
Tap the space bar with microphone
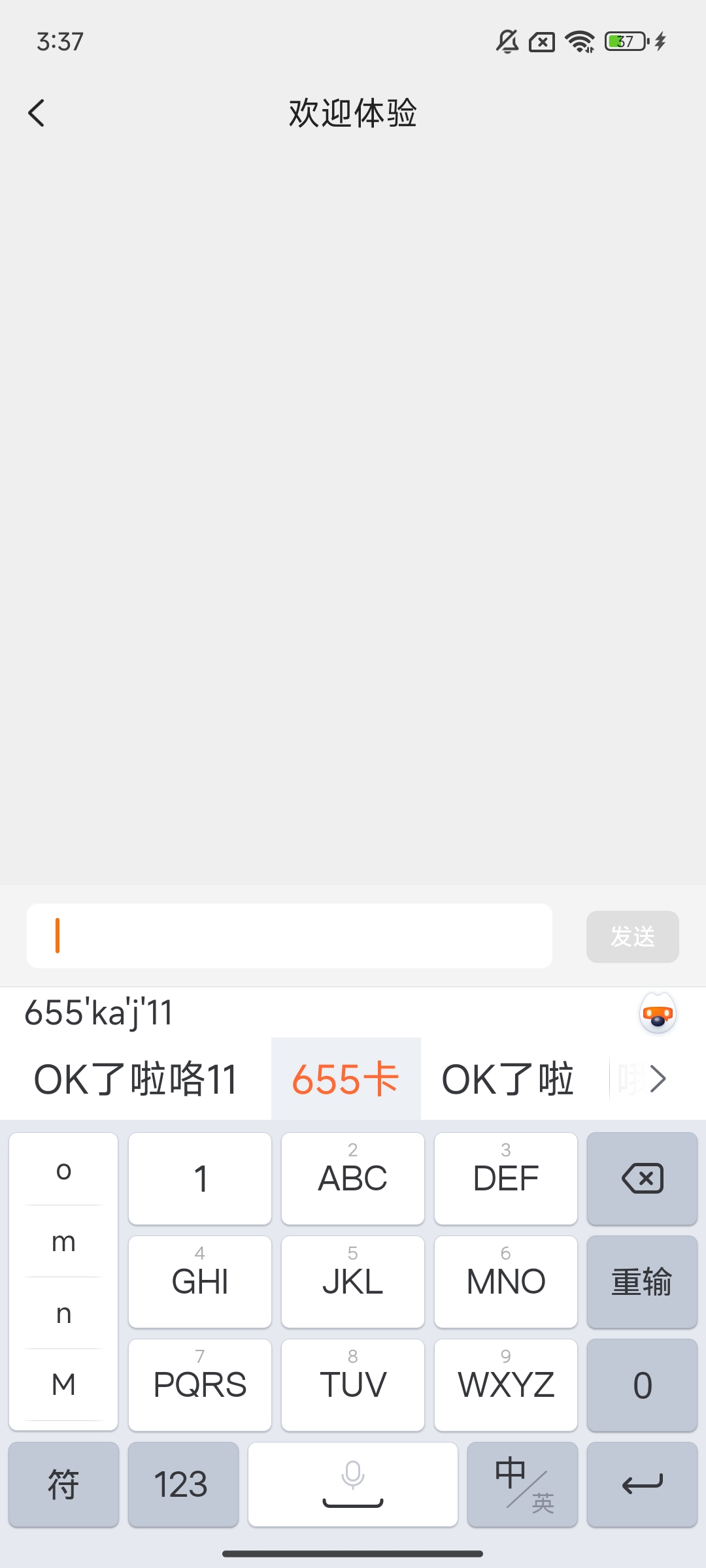tap(353, 1484)
